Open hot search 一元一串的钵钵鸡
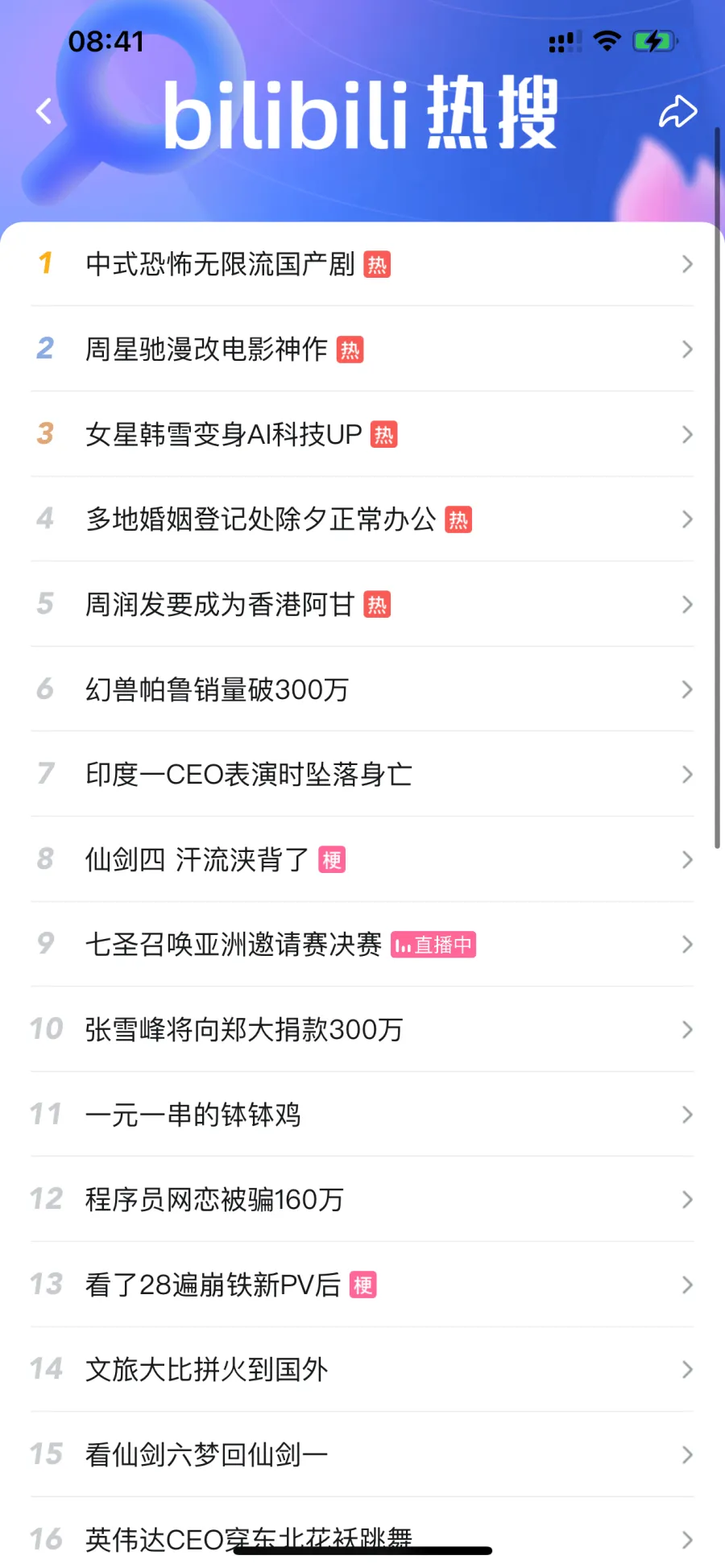The height and width of the screenshot is (1568, 725). (193, 1115)
